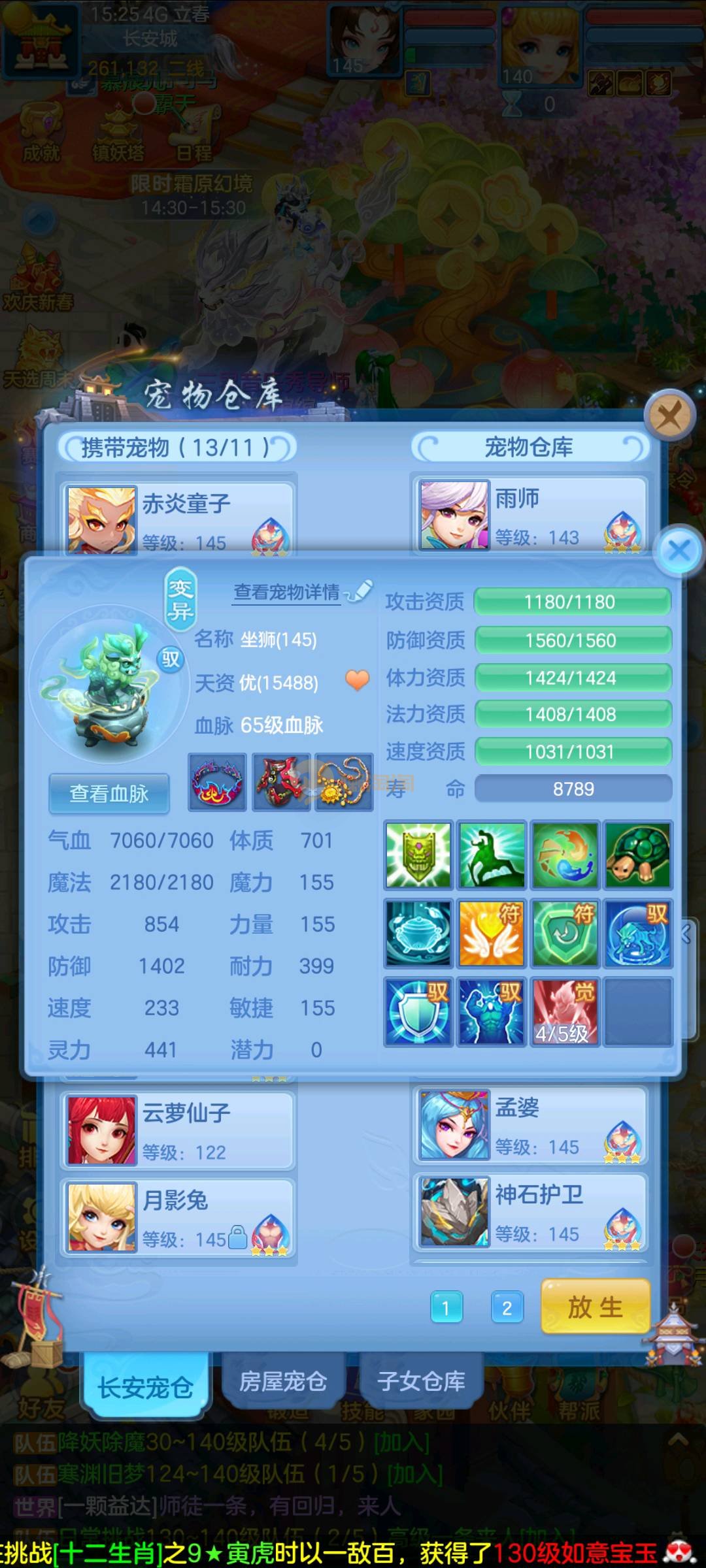Close the 宠物仓库 window
The image size is (706, 1568).
[x=669, y=415]
